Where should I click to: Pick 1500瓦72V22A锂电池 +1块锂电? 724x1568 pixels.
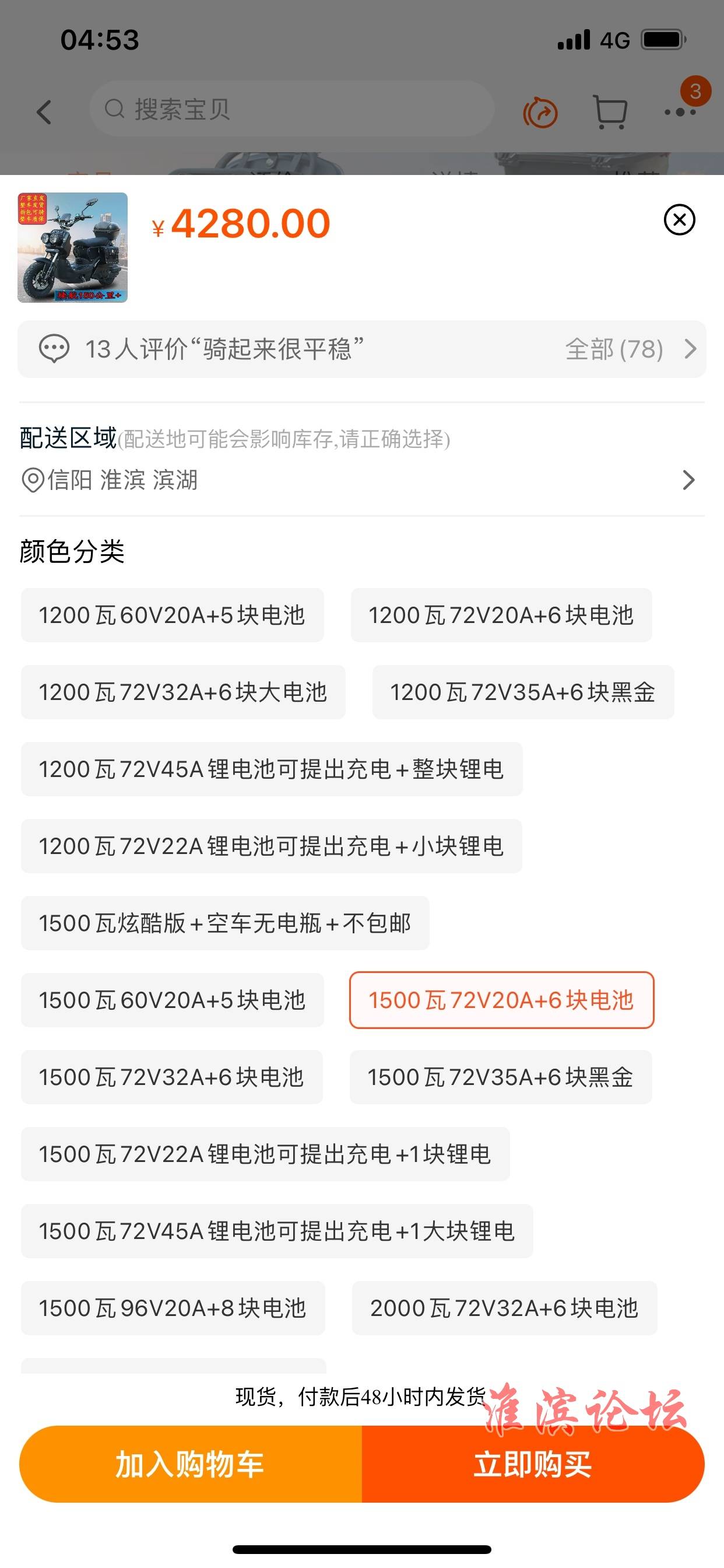(x=265, y=1154)
